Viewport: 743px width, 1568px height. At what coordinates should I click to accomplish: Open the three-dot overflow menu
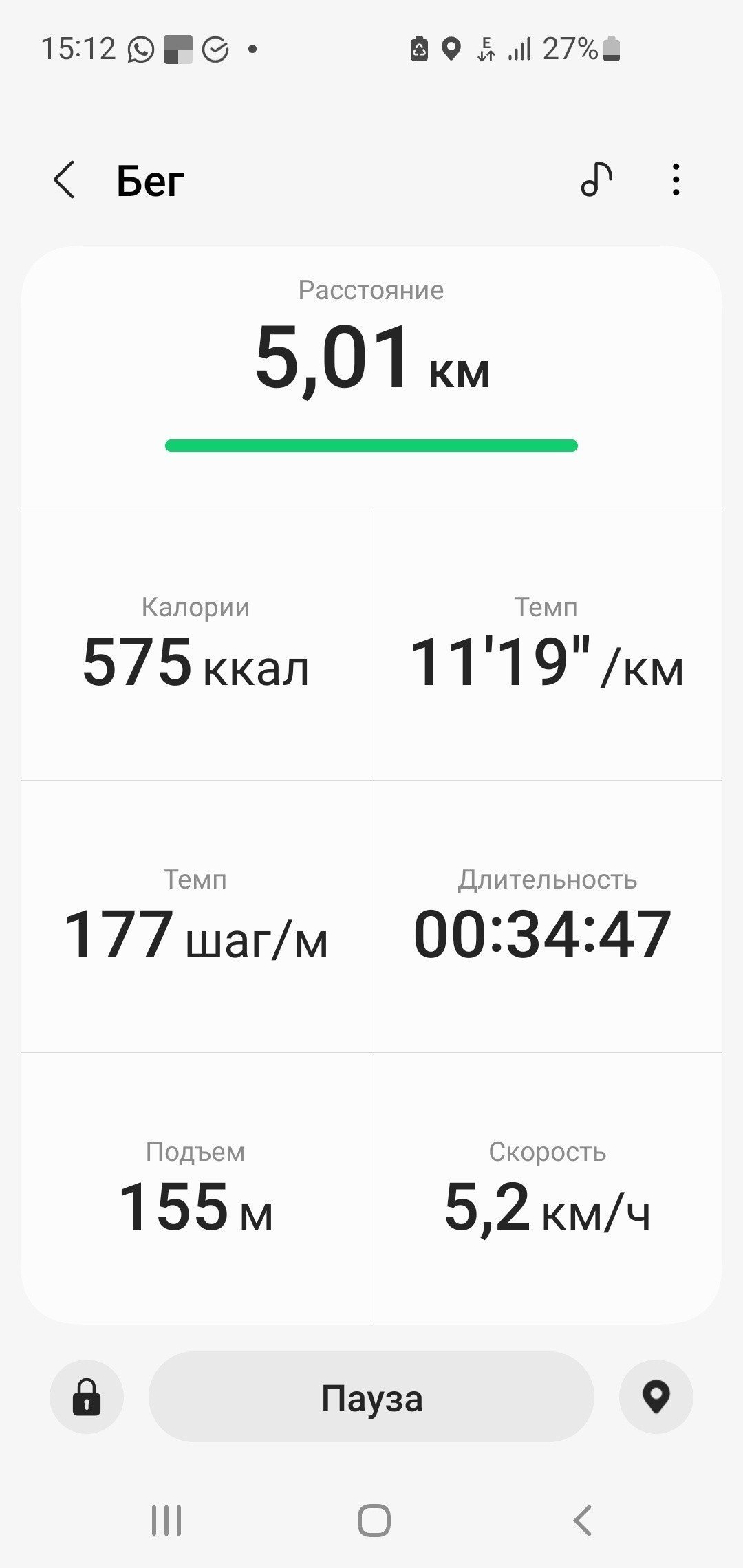(676, 180)
